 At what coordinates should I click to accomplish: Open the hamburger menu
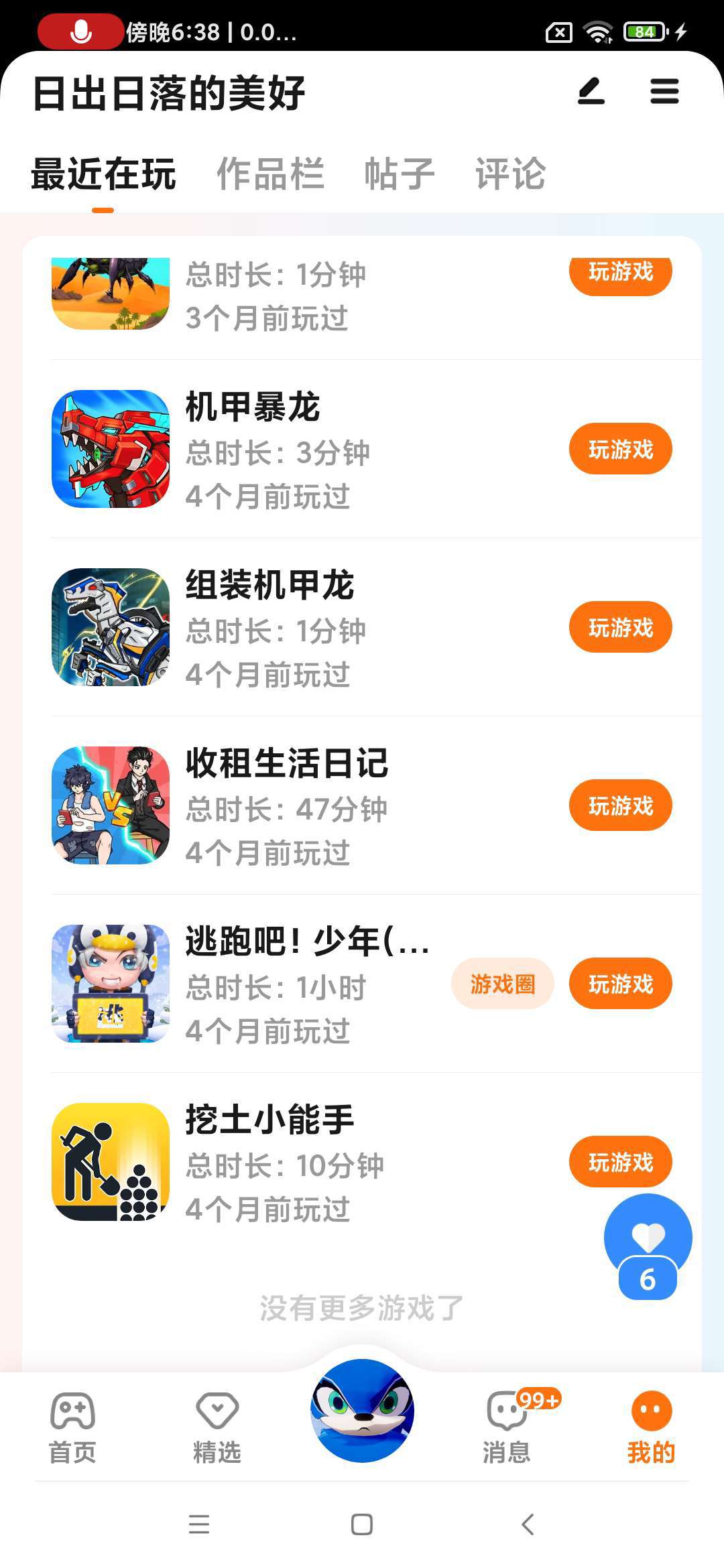click(x=664, y=92)
